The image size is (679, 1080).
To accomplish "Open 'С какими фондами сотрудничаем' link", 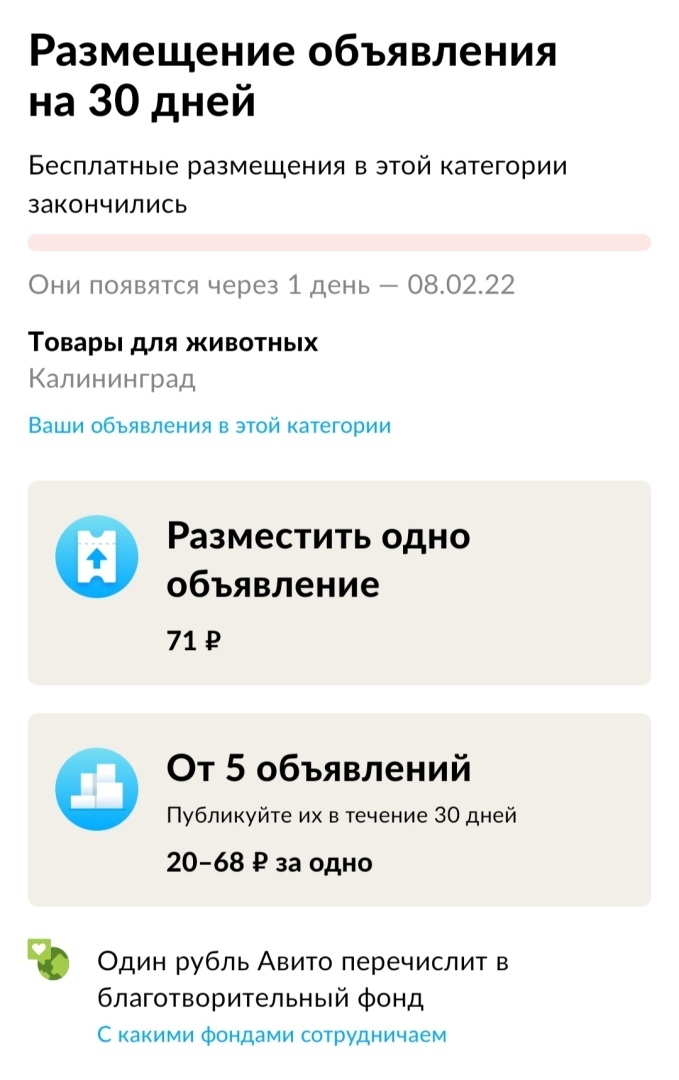I will point(271,1035).
